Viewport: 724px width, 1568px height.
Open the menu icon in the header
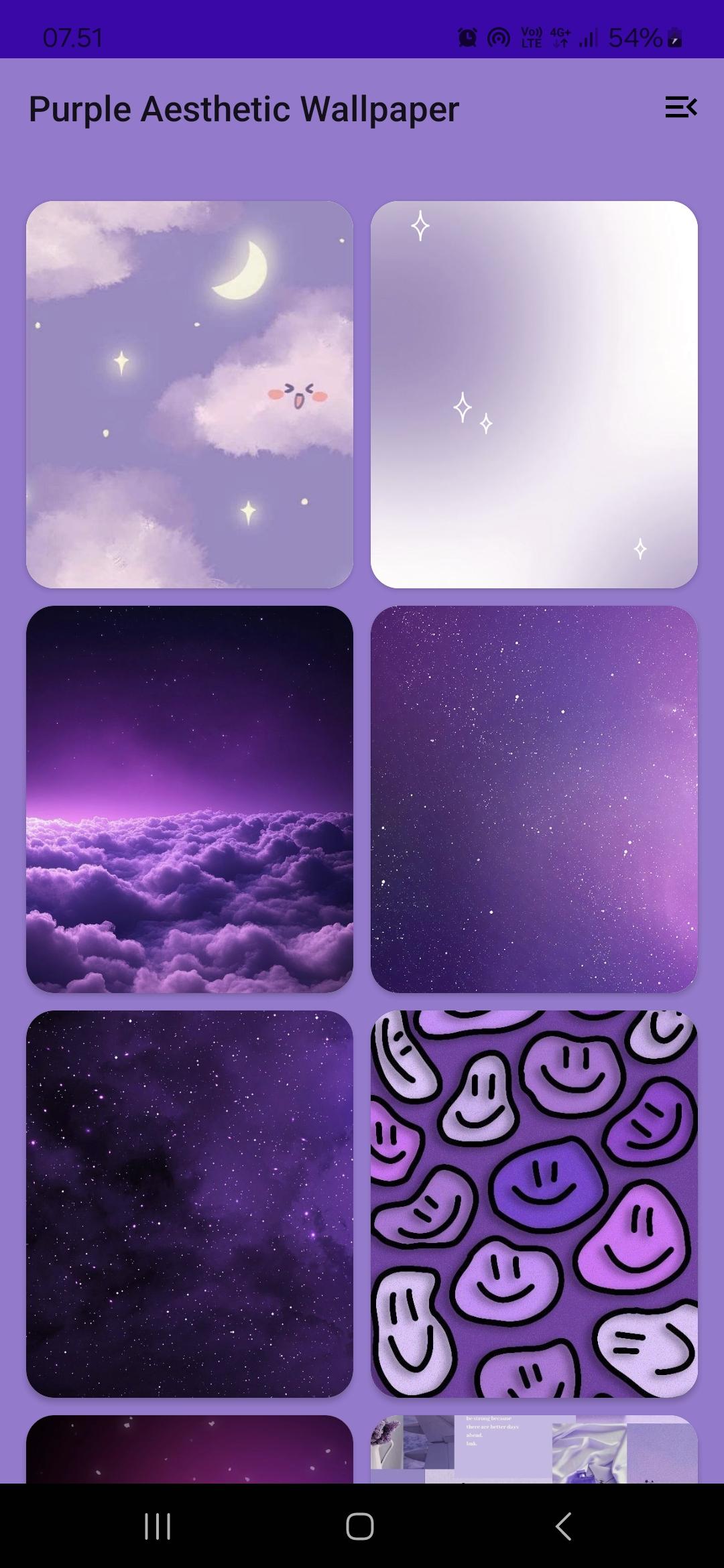[680, 107]
